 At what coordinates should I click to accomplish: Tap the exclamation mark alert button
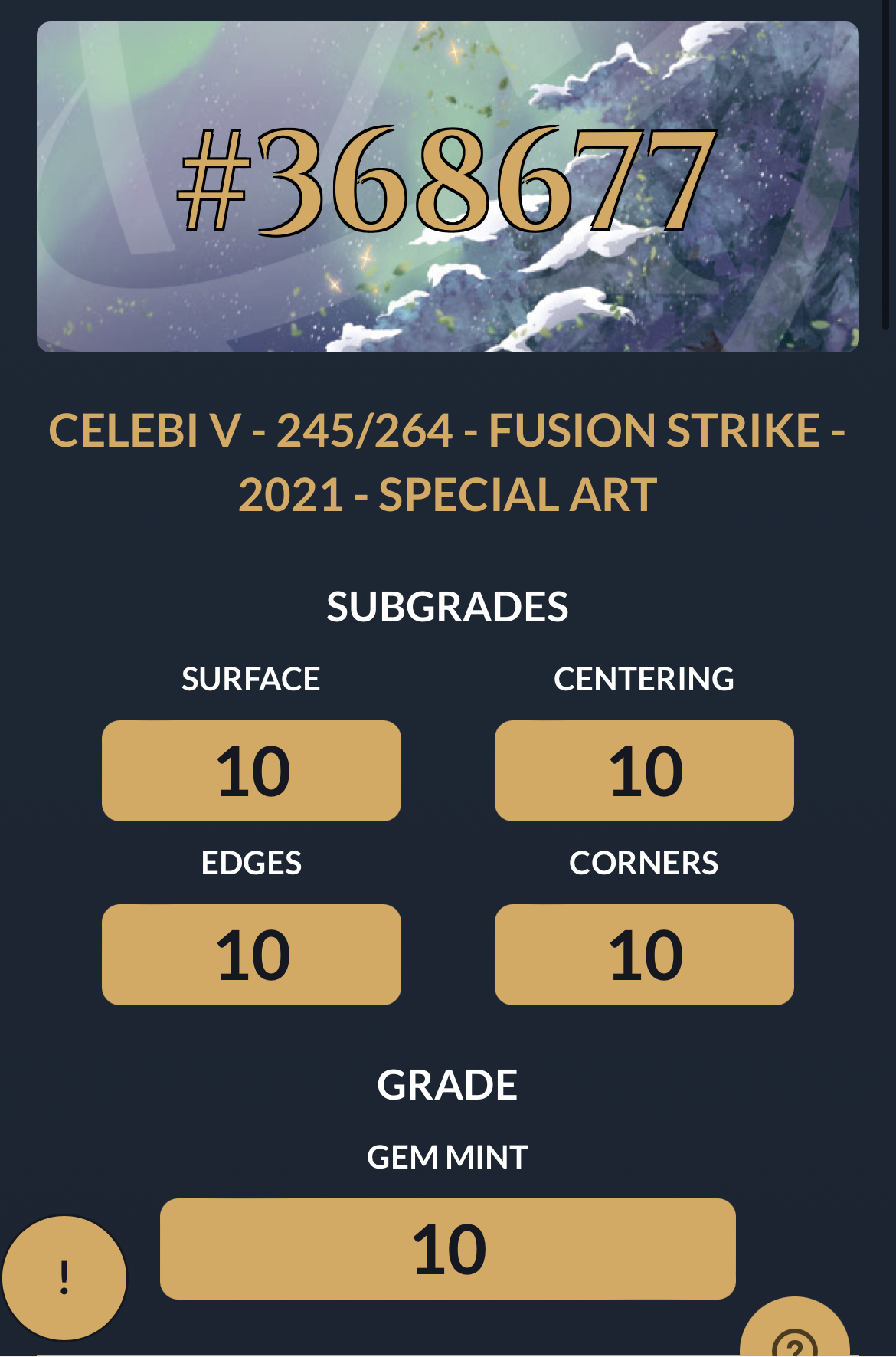[x=64, y=1277]
